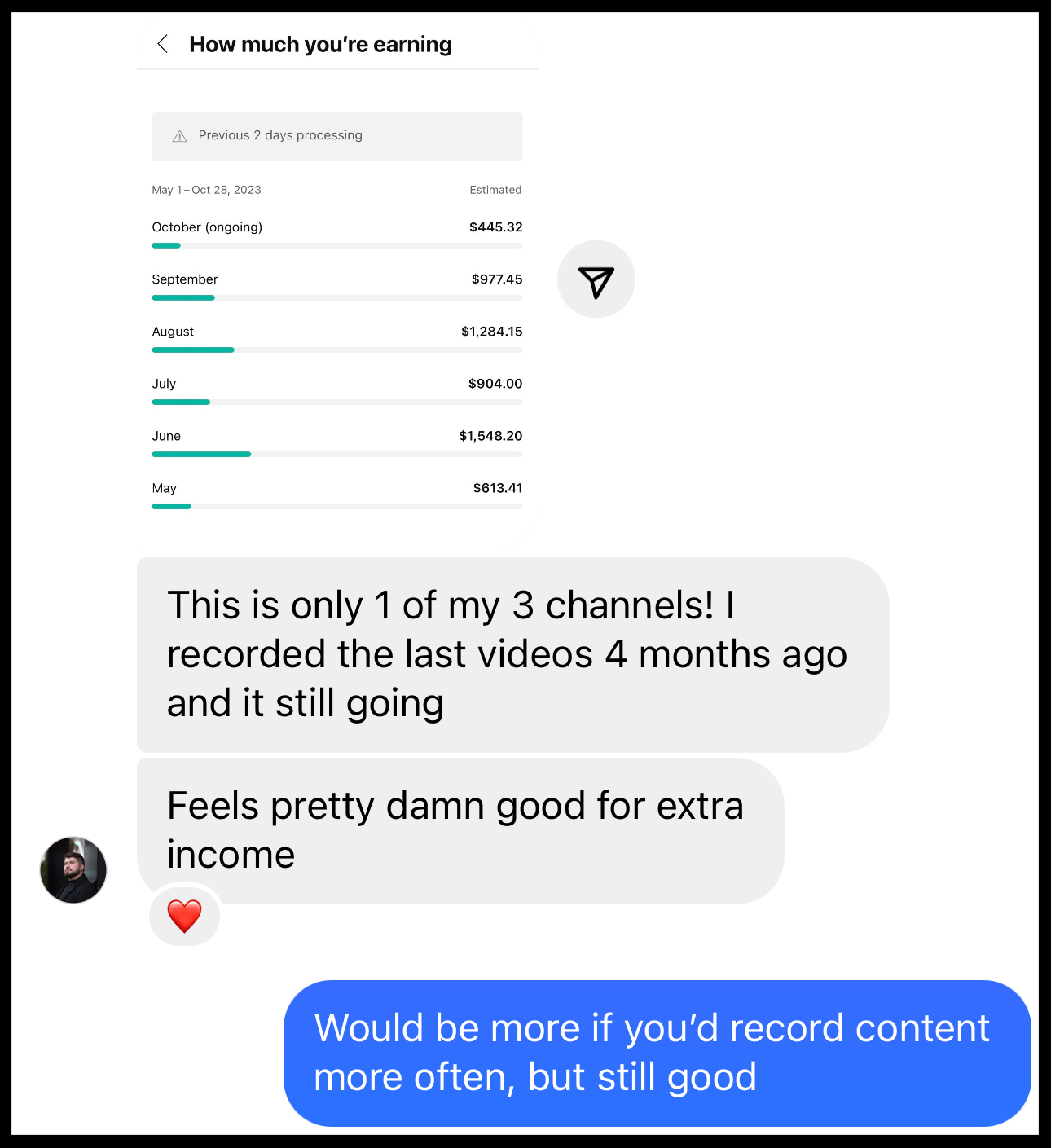Tap the forward icon beside the shared image
This screenshot has width=1051, height=1148.
tap(596, 279)
